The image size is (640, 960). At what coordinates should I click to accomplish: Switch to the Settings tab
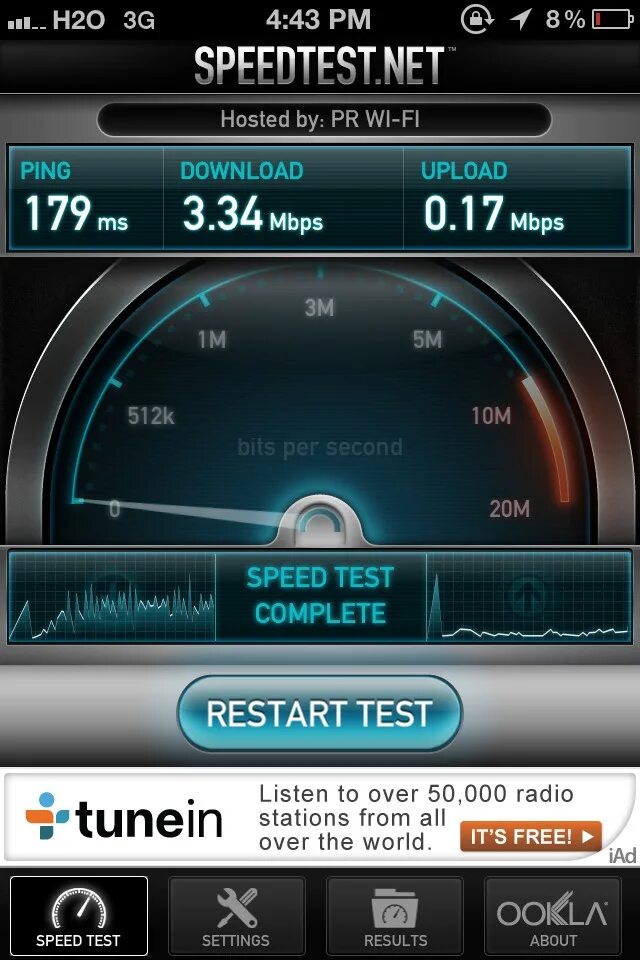click(236, 915)
